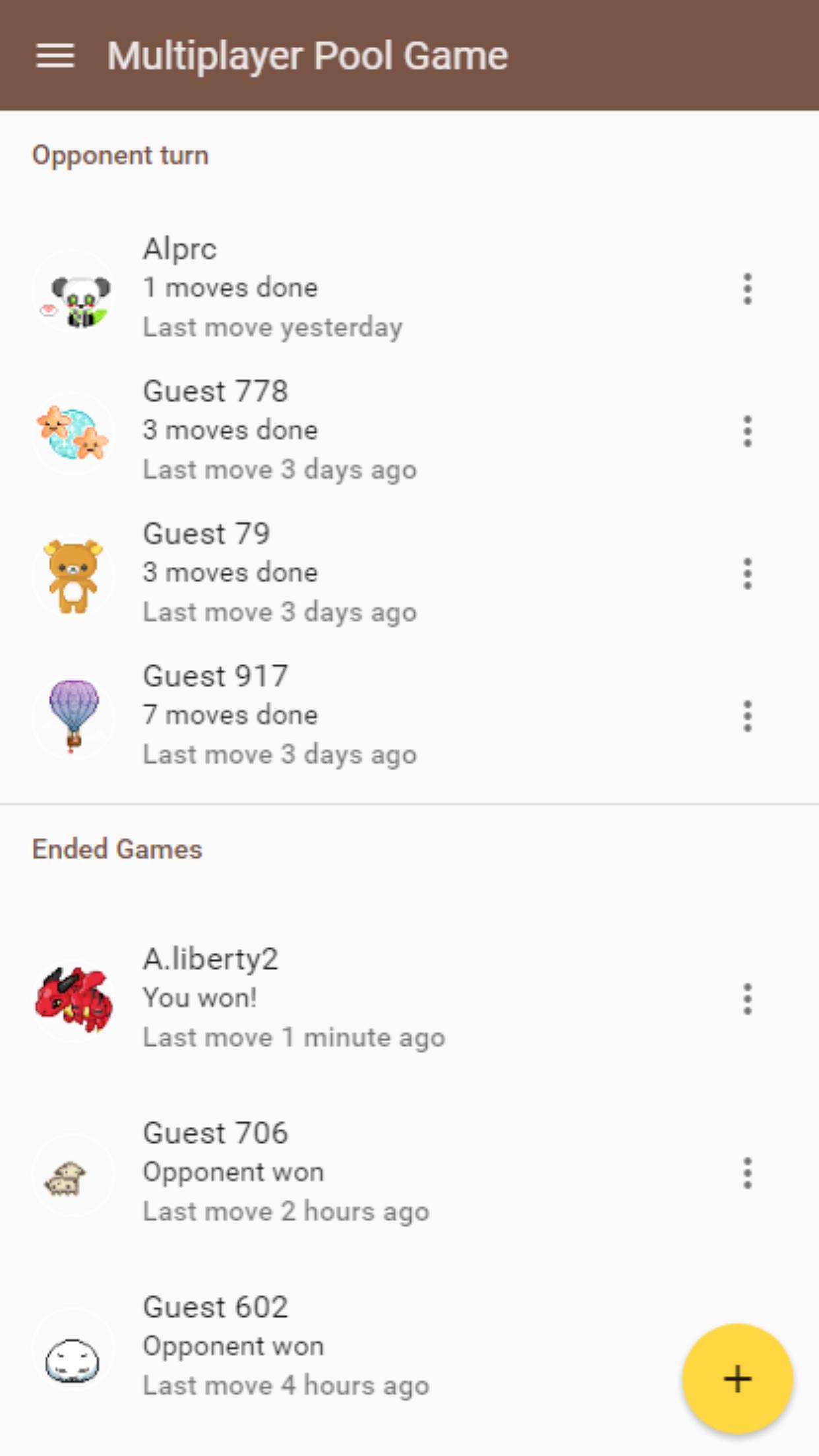819x1456 pixels.
Task: Click Guest 778's starfish planet avatar
Action: [74, 433]
